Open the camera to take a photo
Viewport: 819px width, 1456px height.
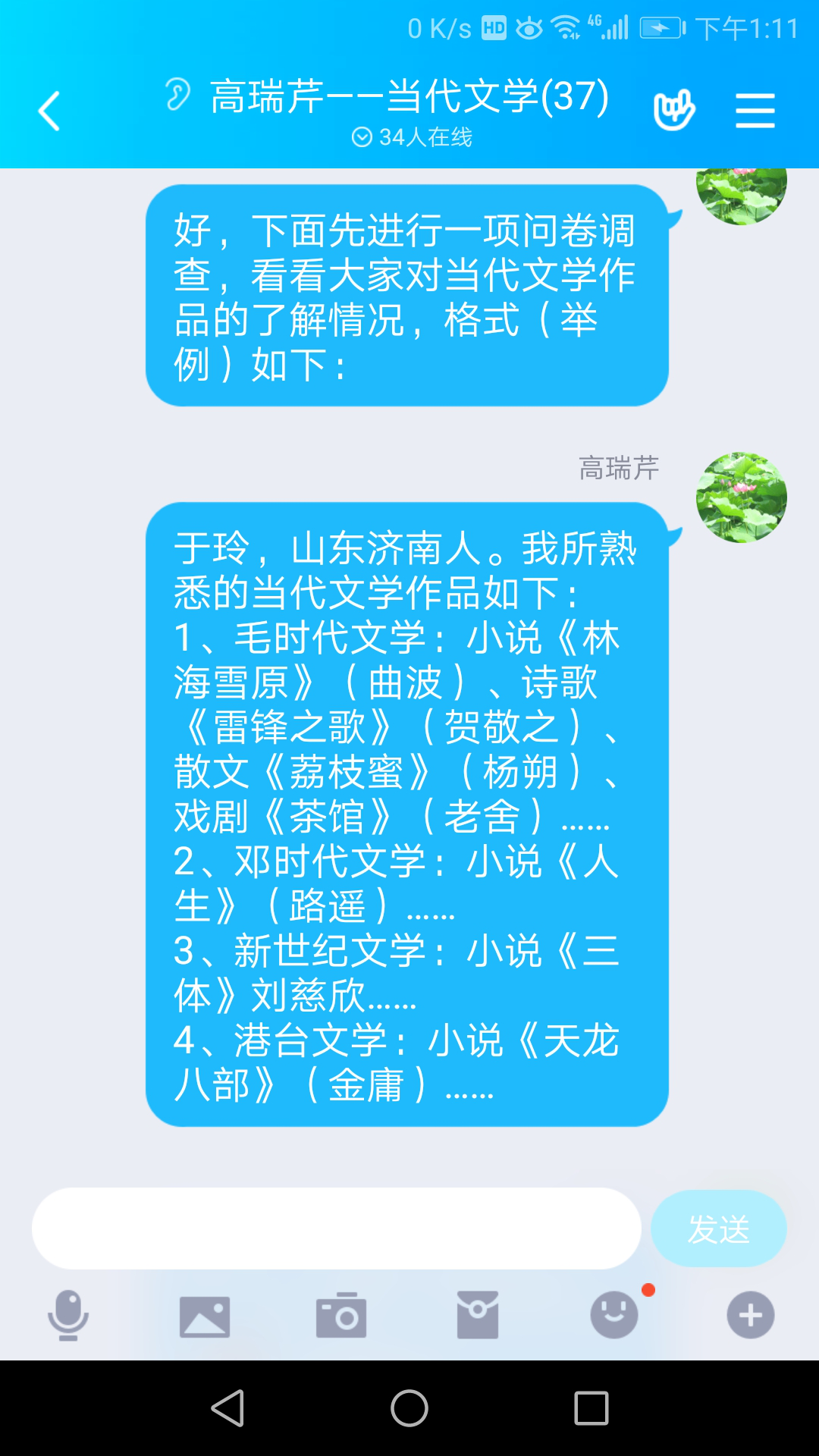coord(341,1315)
